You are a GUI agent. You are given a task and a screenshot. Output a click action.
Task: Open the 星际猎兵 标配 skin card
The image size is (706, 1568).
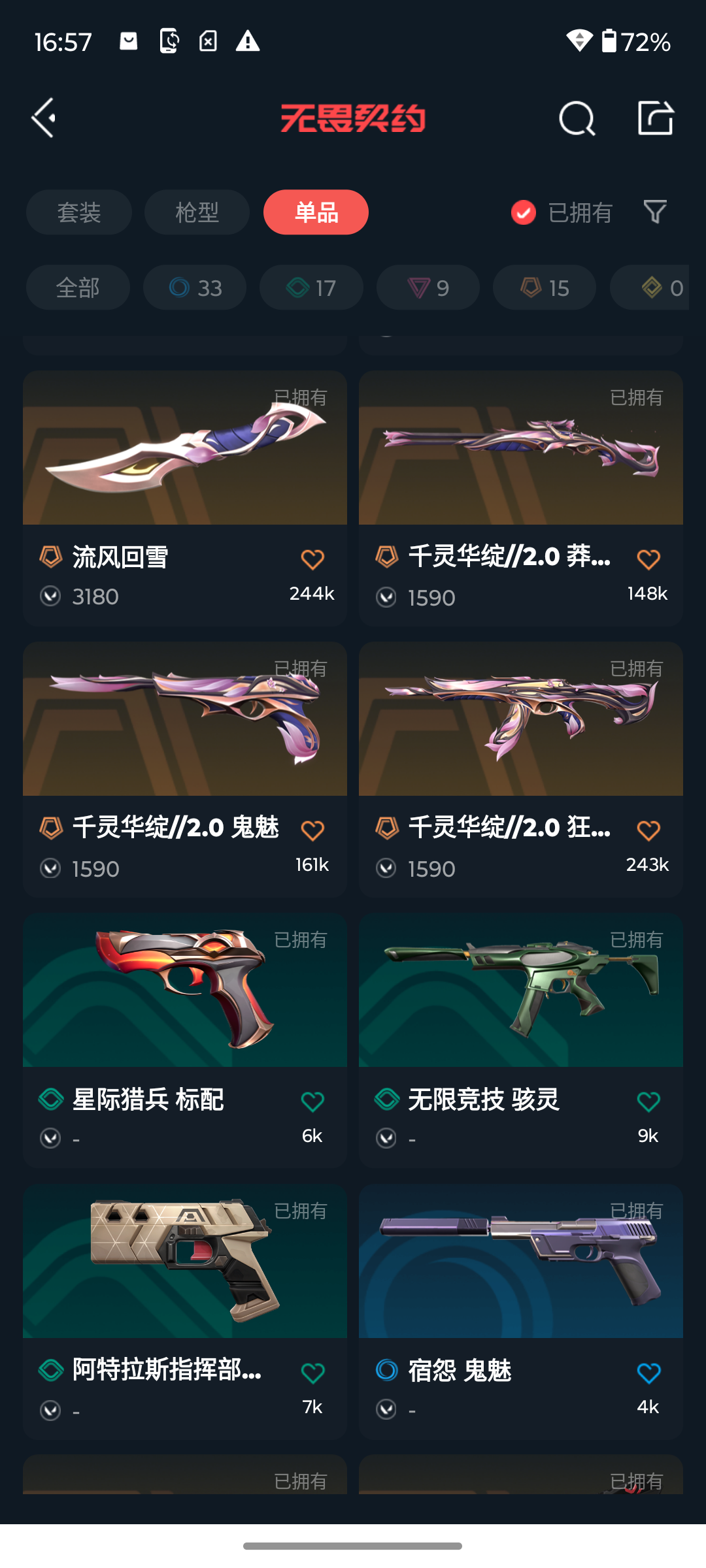pyautogui.click(x=184, y=1000)
